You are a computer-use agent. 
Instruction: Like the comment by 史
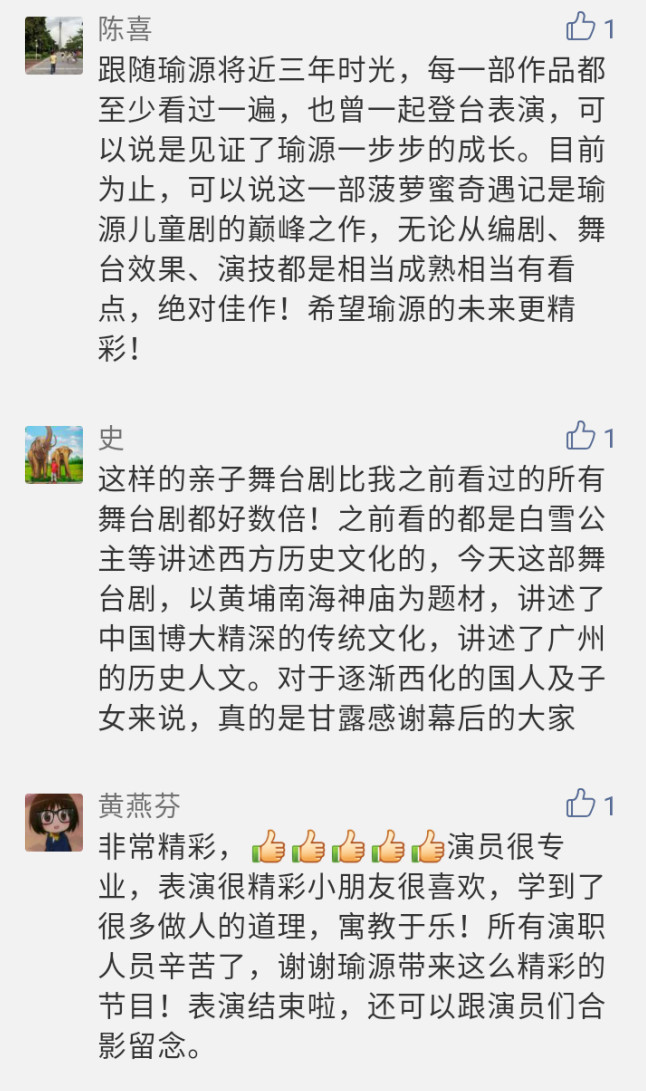[581, 436]
